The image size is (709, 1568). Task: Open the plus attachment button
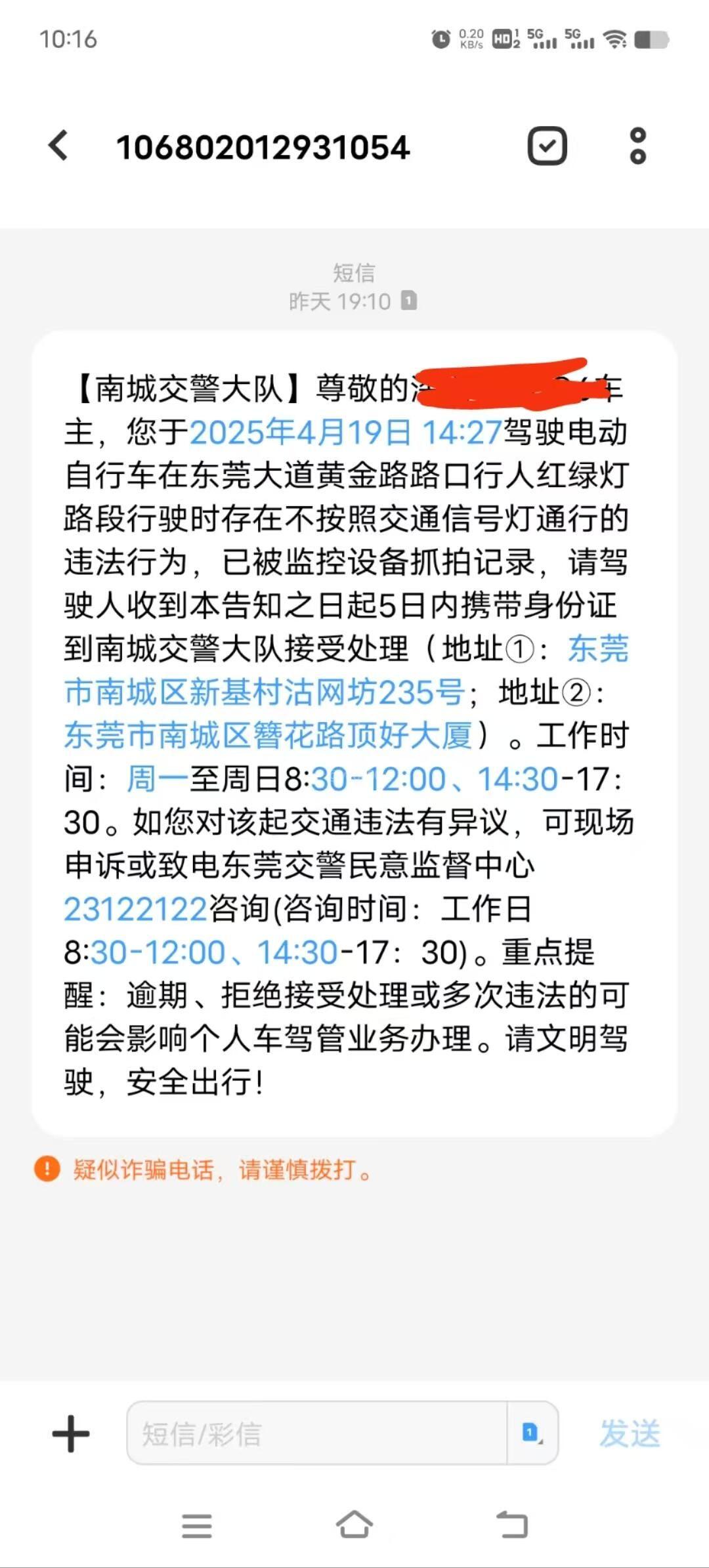point(71,1433)
